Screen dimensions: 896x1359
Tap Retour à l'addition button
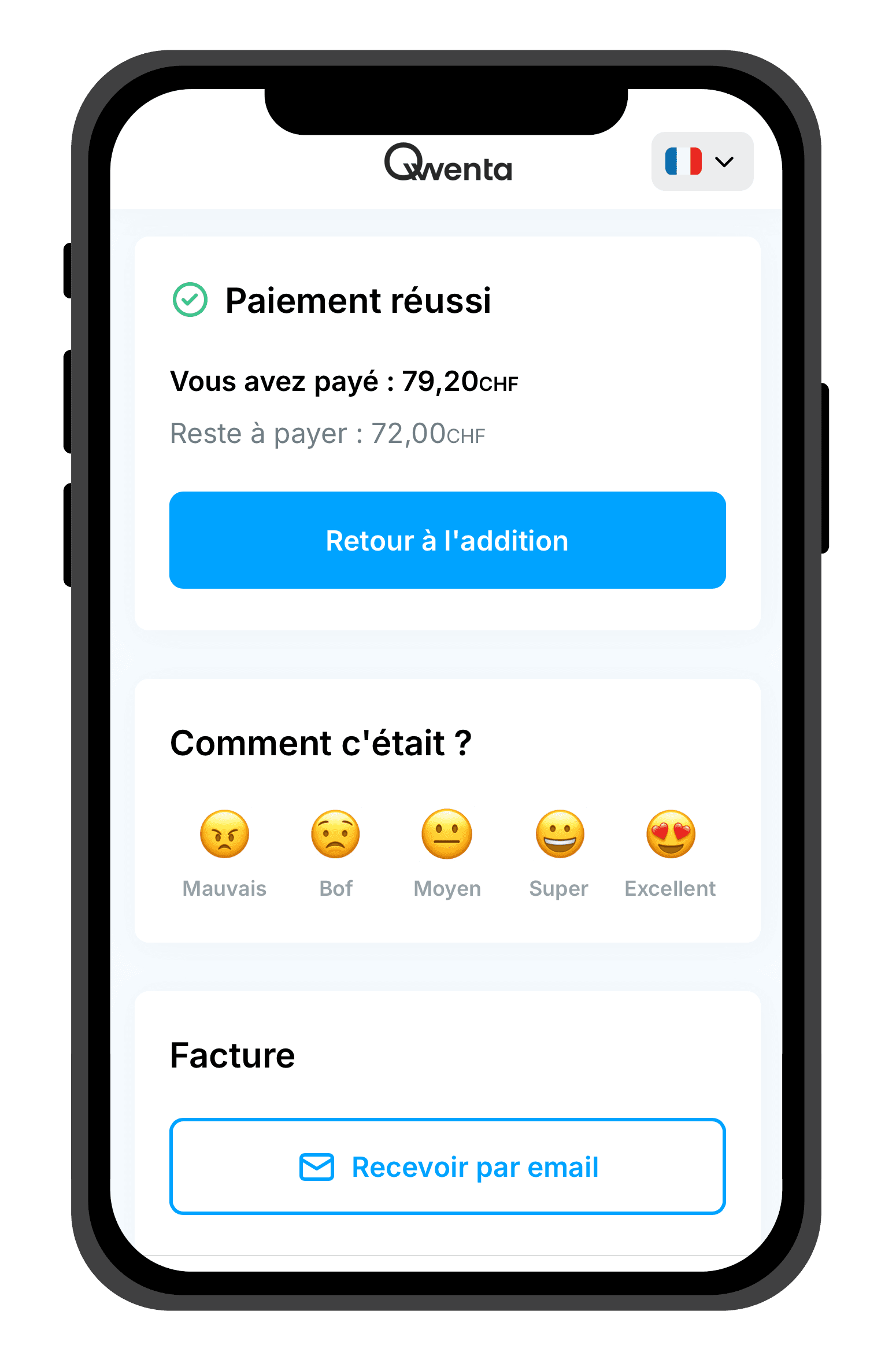click(447, 540)
